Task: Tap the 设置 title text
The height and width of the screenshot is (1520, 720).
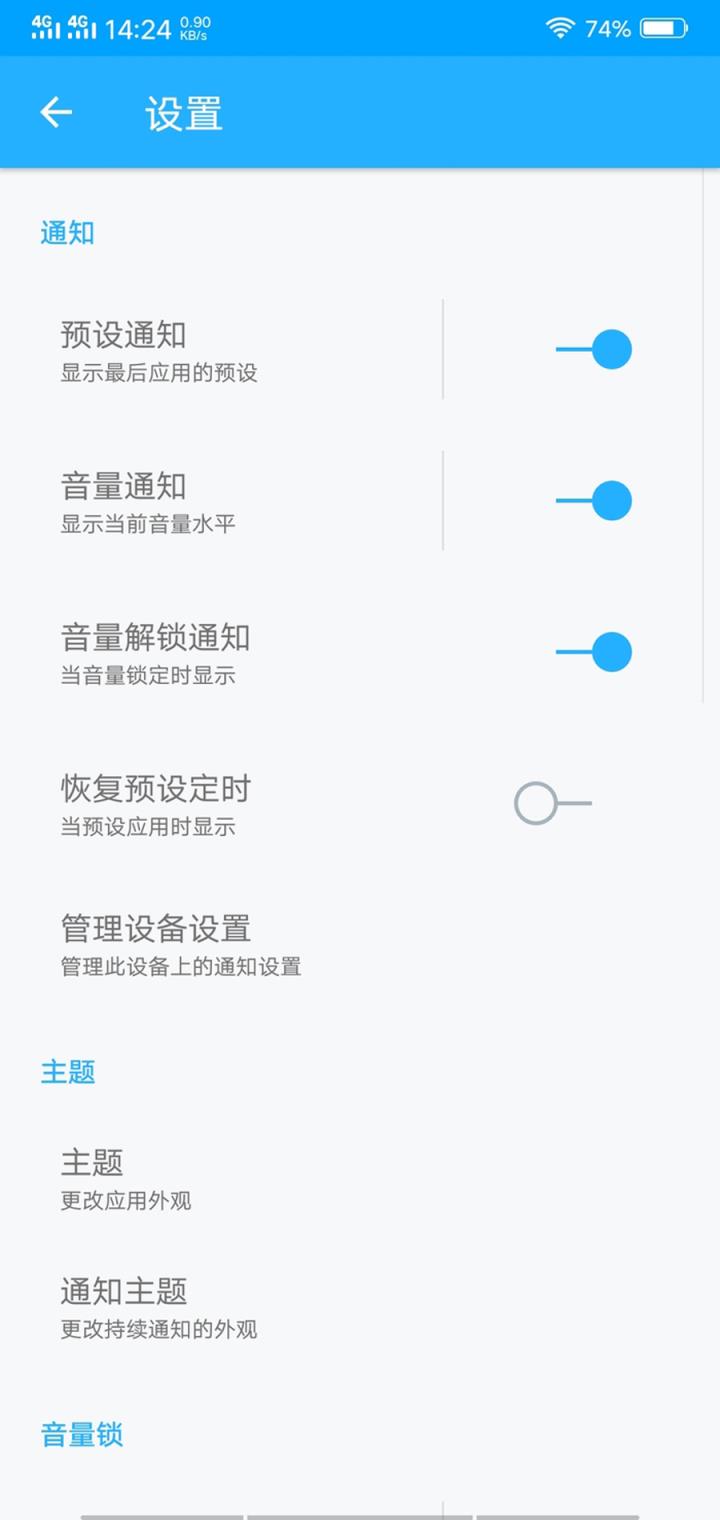Action: [x=182, y=112]
